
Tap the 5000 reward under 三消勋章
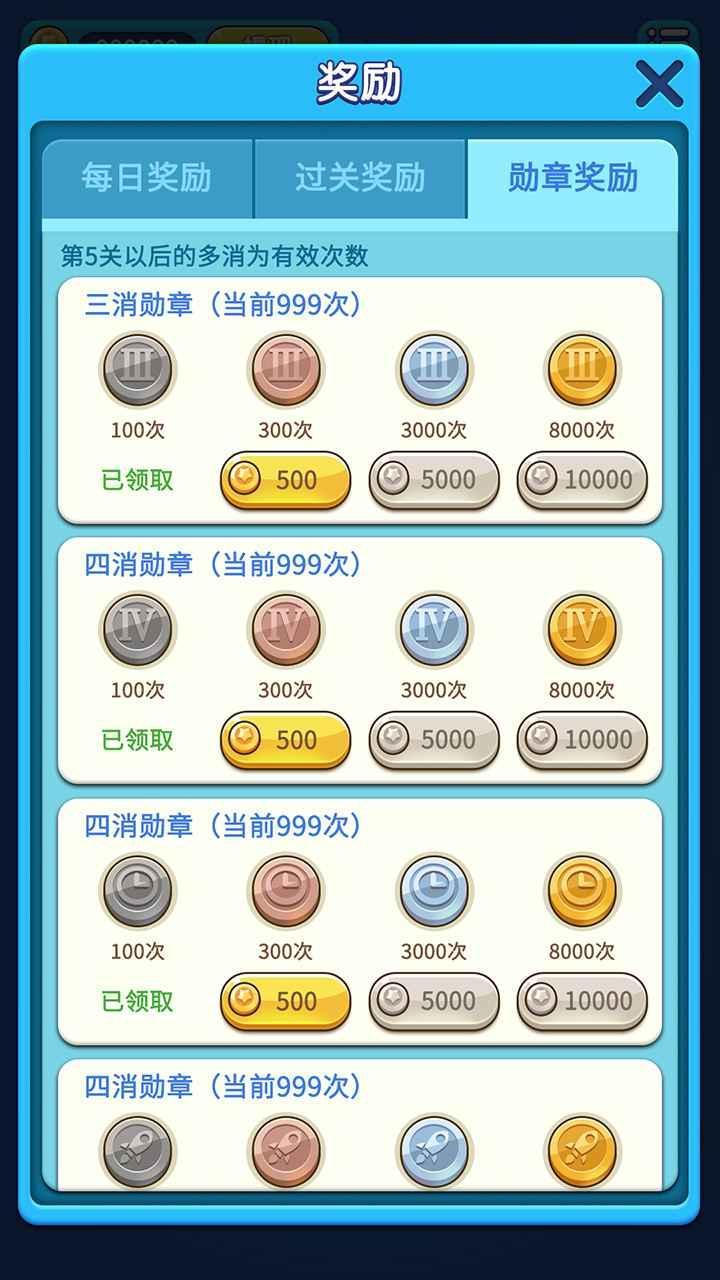(434, 480)
